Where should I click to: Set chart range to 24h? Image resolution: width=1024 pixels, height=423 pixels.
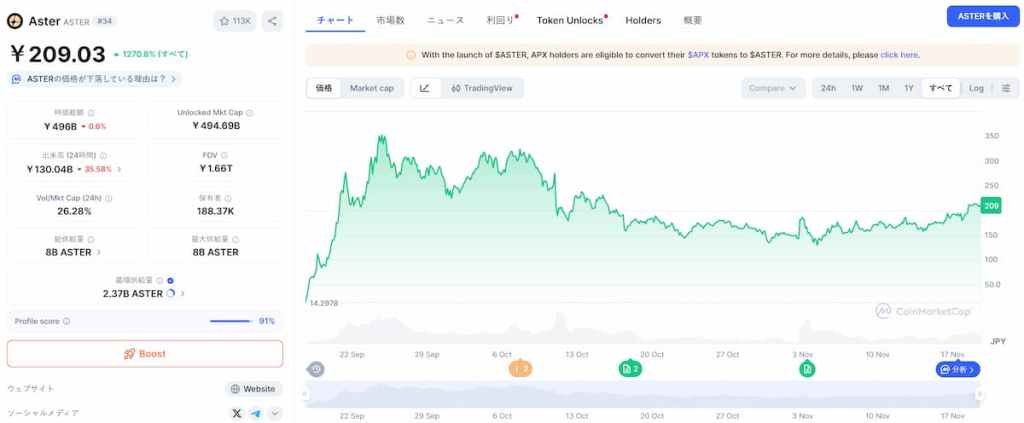[828, 88]
